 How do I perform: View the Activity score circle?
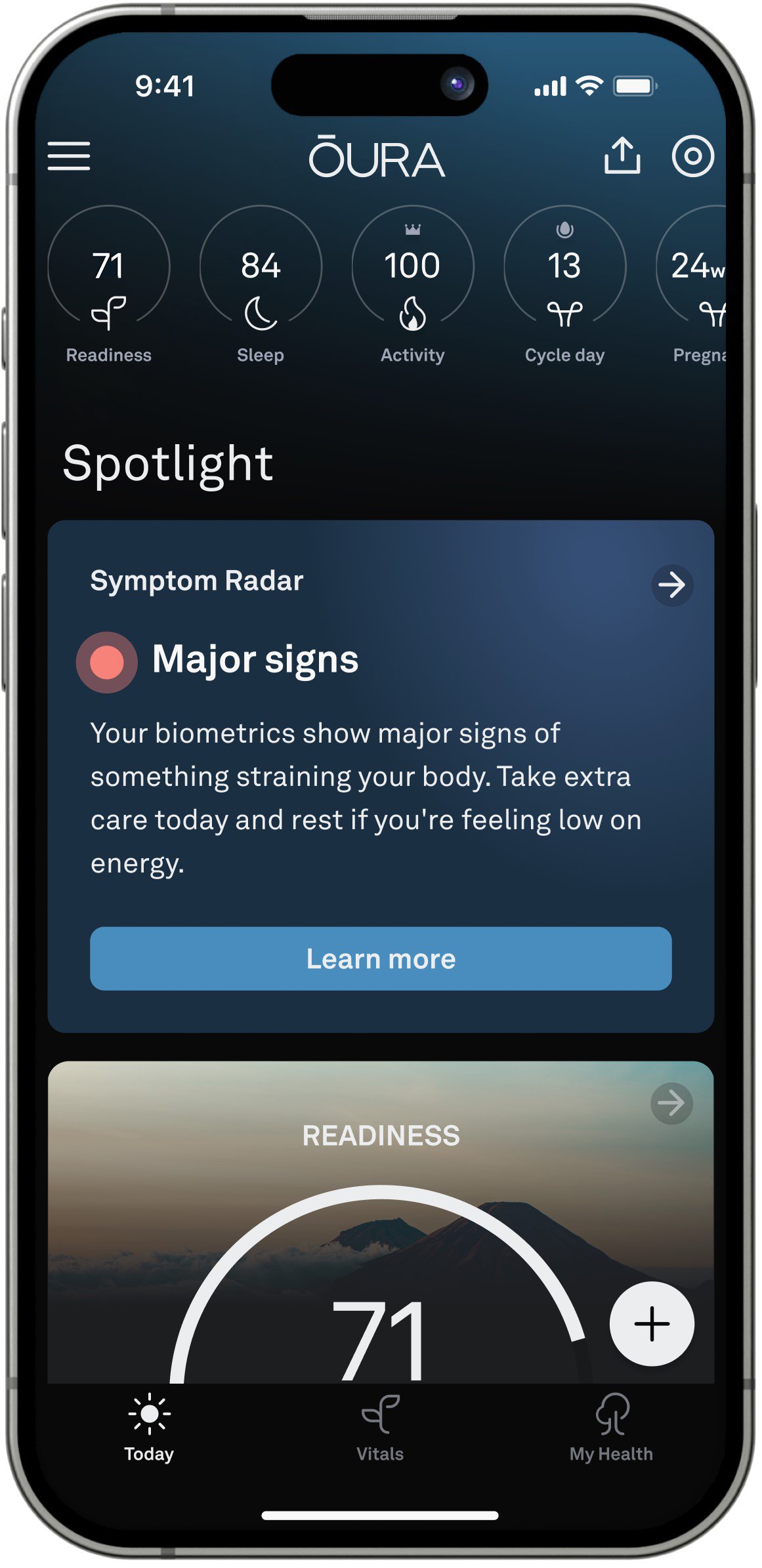pos(412,276)
